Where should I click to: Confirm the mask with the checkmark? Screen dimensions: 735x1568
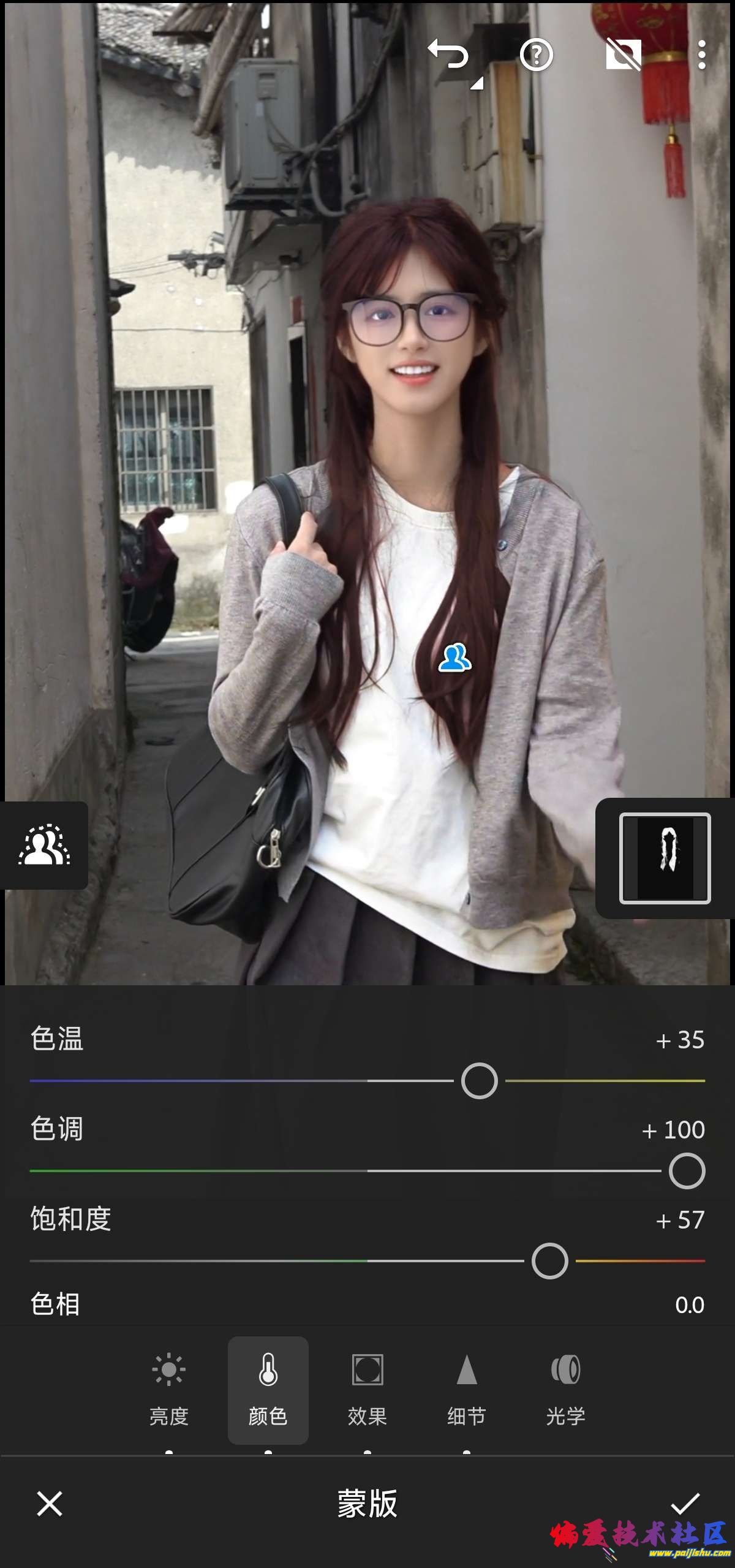click(x=684, y=1504)
